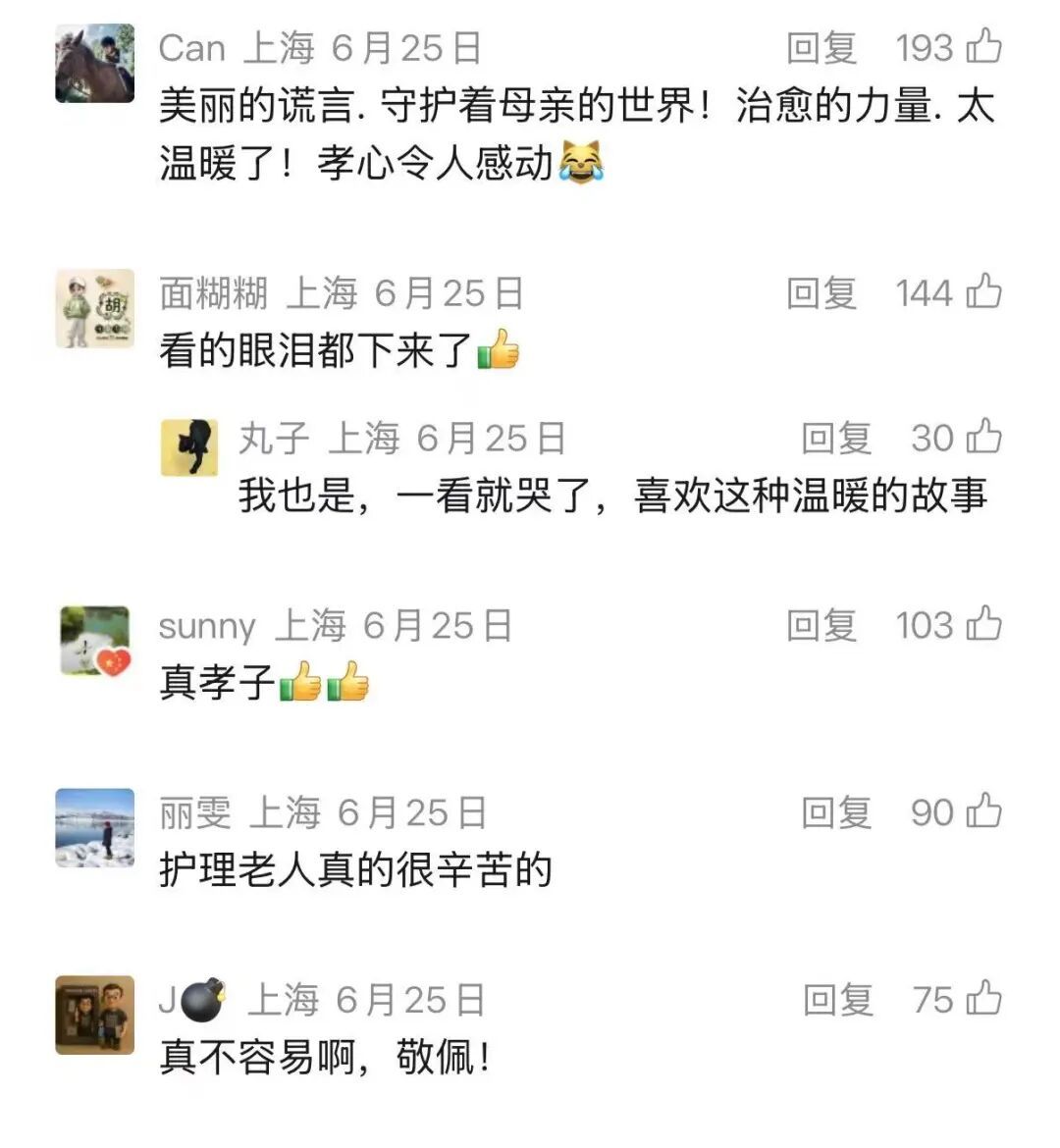The height and width of the screenshot is (1148, 1060).
Task: Open 丽雯's profile avatar
Action: [94, 827]
